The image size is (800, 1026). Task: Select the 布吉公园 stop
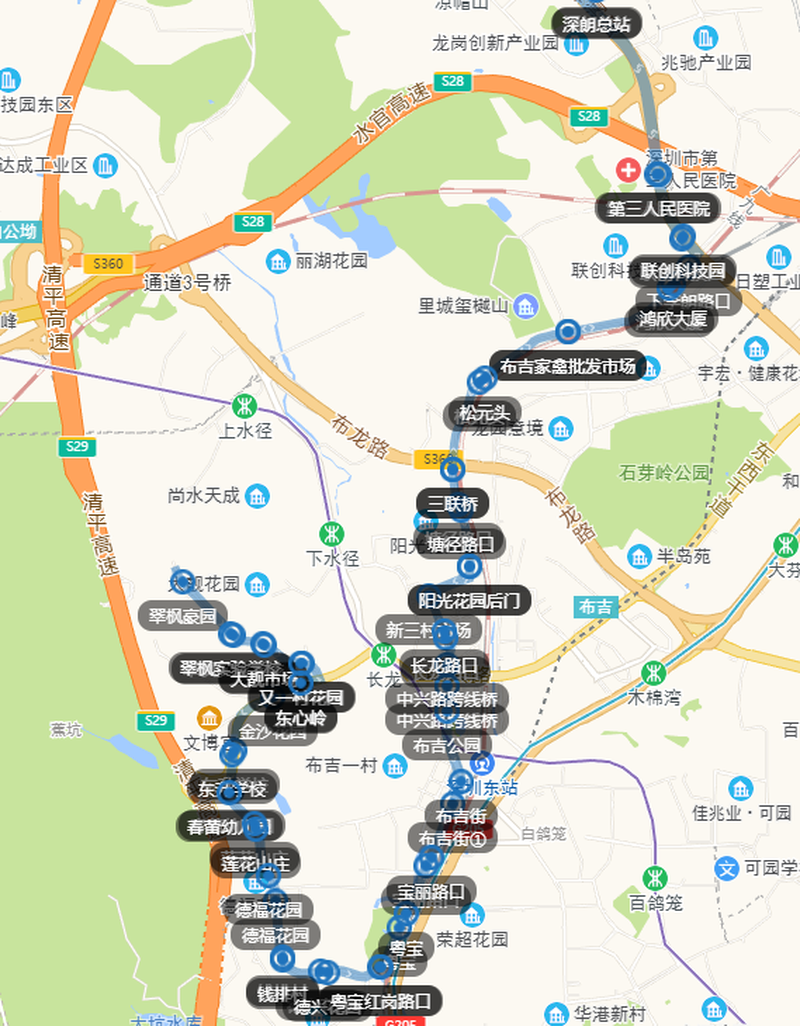(x=446, y=745)
